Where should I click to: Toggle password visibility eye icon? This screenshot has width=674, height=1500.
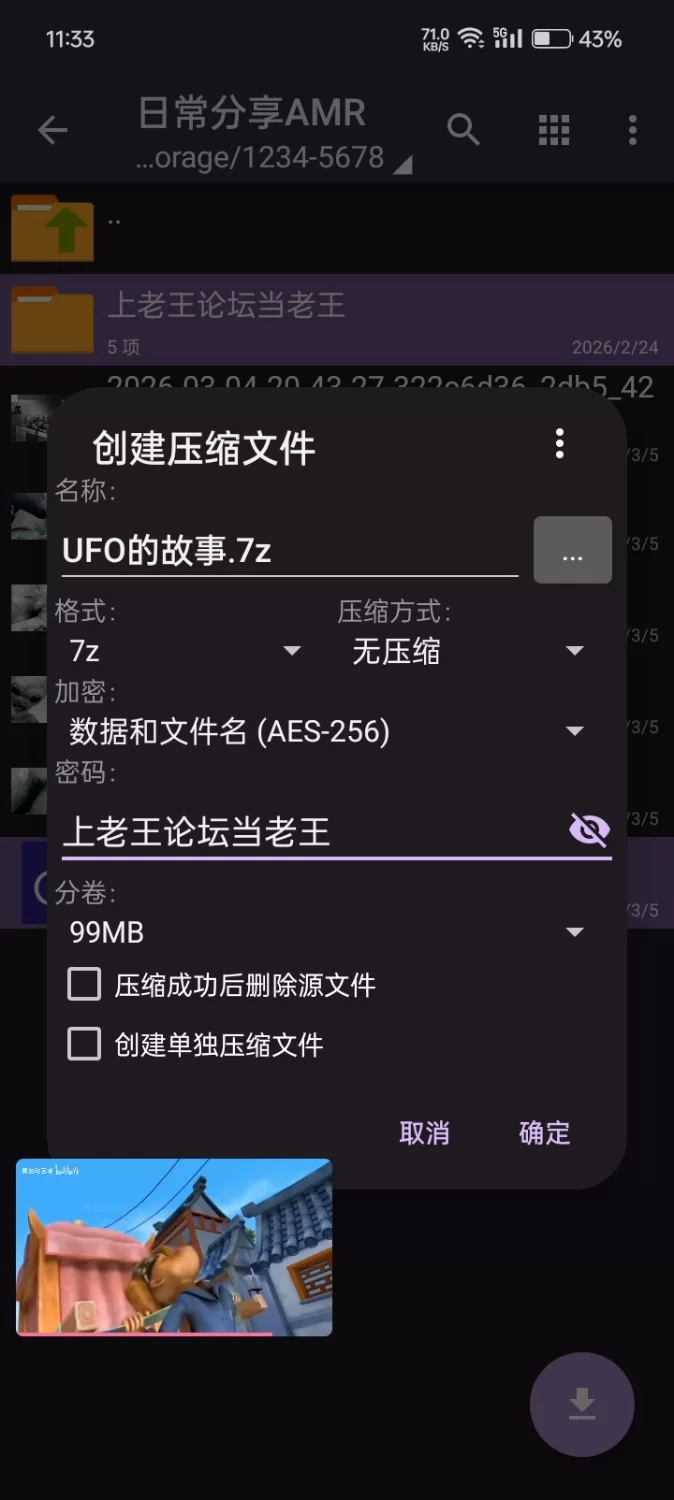(589, 829)
